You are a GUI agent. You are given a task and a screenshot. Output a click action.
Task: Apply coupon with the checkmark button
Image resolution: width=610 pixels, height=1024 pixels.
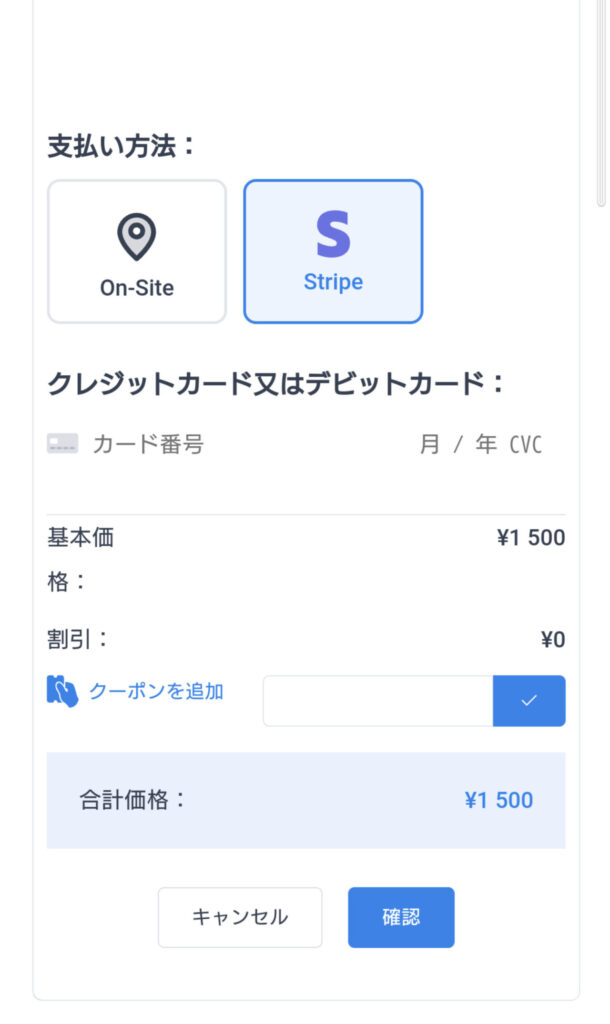coord(529,701)
